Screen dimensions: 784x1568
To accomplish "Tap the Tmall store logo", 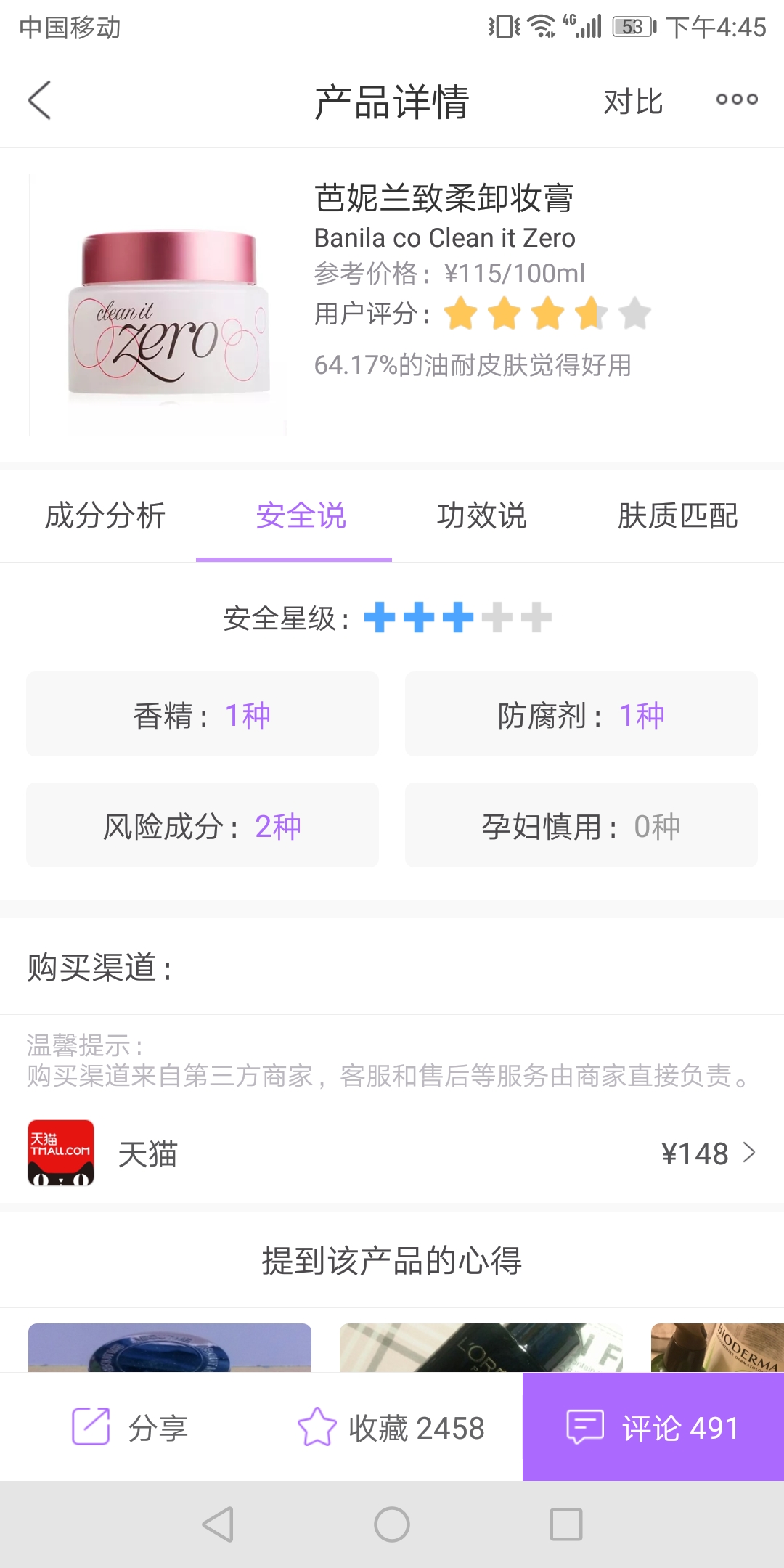I will pos(62,1154).
